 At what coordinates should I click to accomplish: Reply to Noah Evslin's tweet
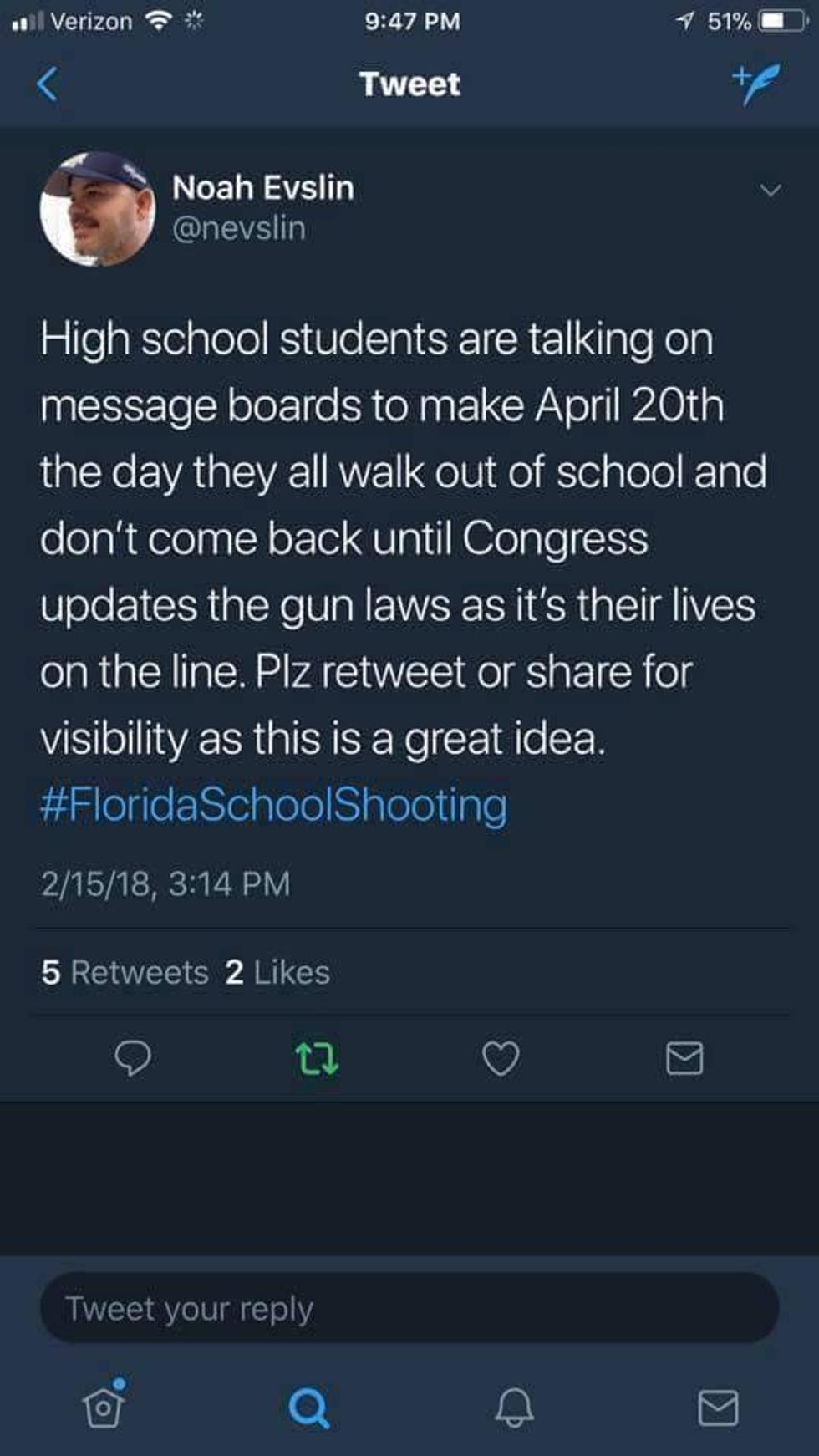(133, 1058)
